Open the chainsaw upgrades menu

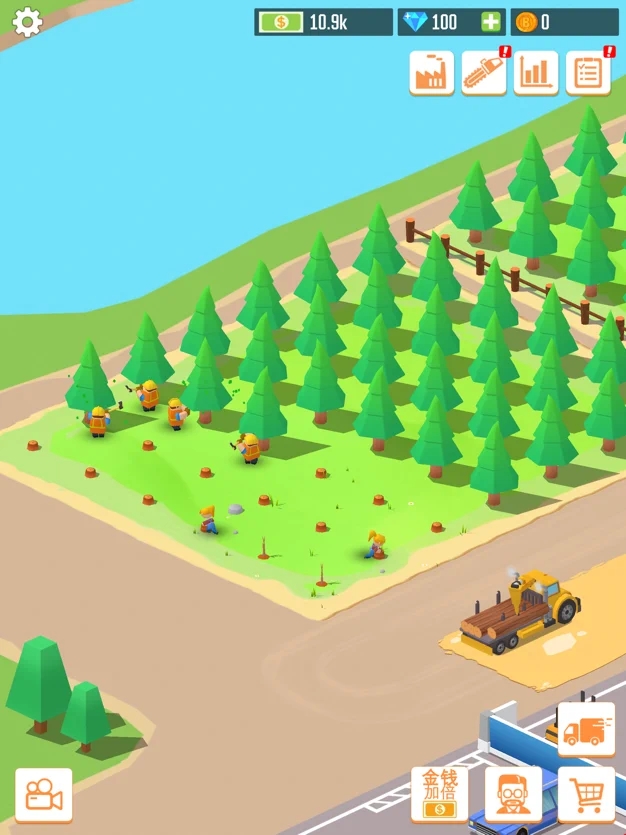tap(484, 73)
